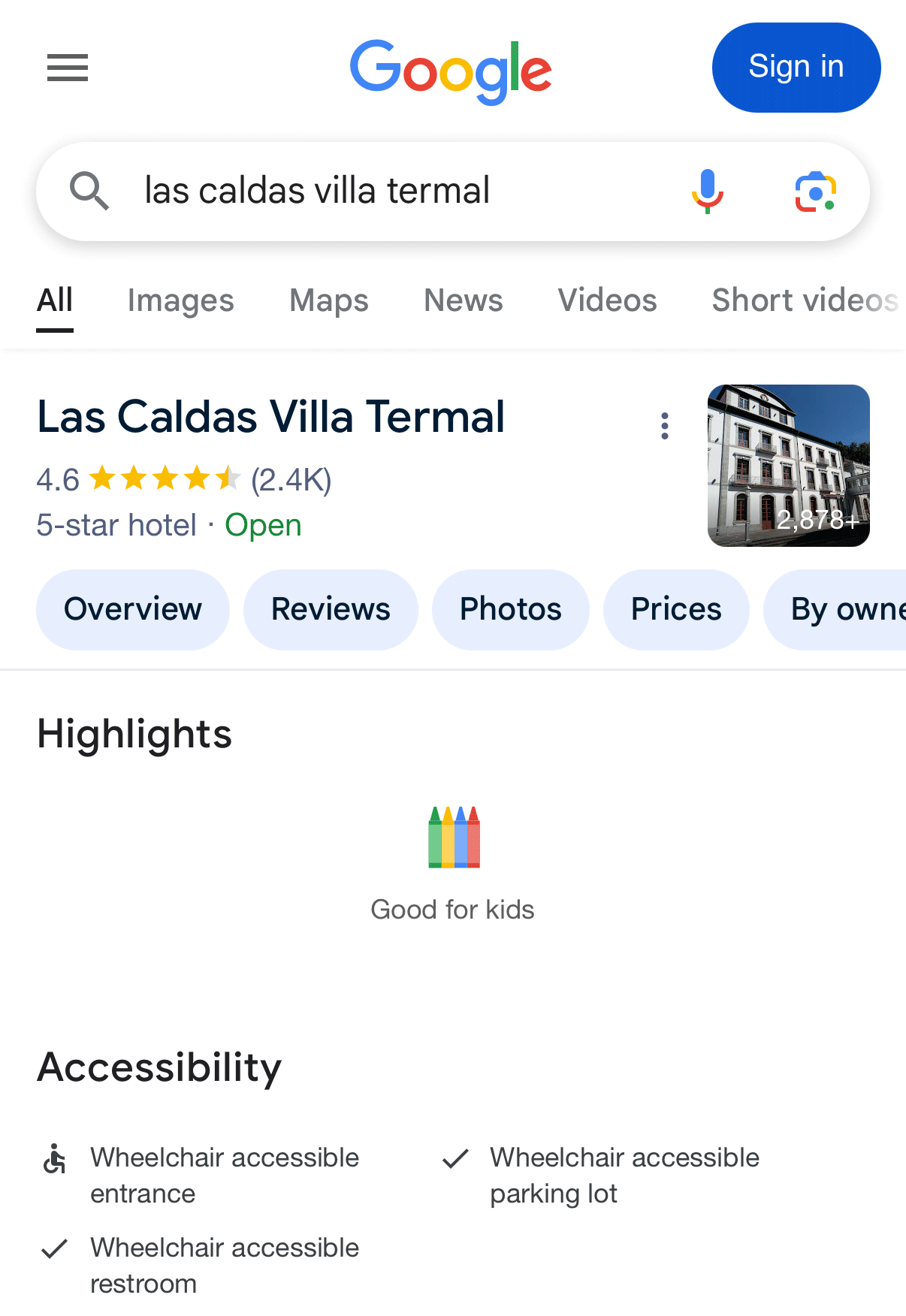Switch to the News tab
Screen dimensions: 906x1316
463,300
